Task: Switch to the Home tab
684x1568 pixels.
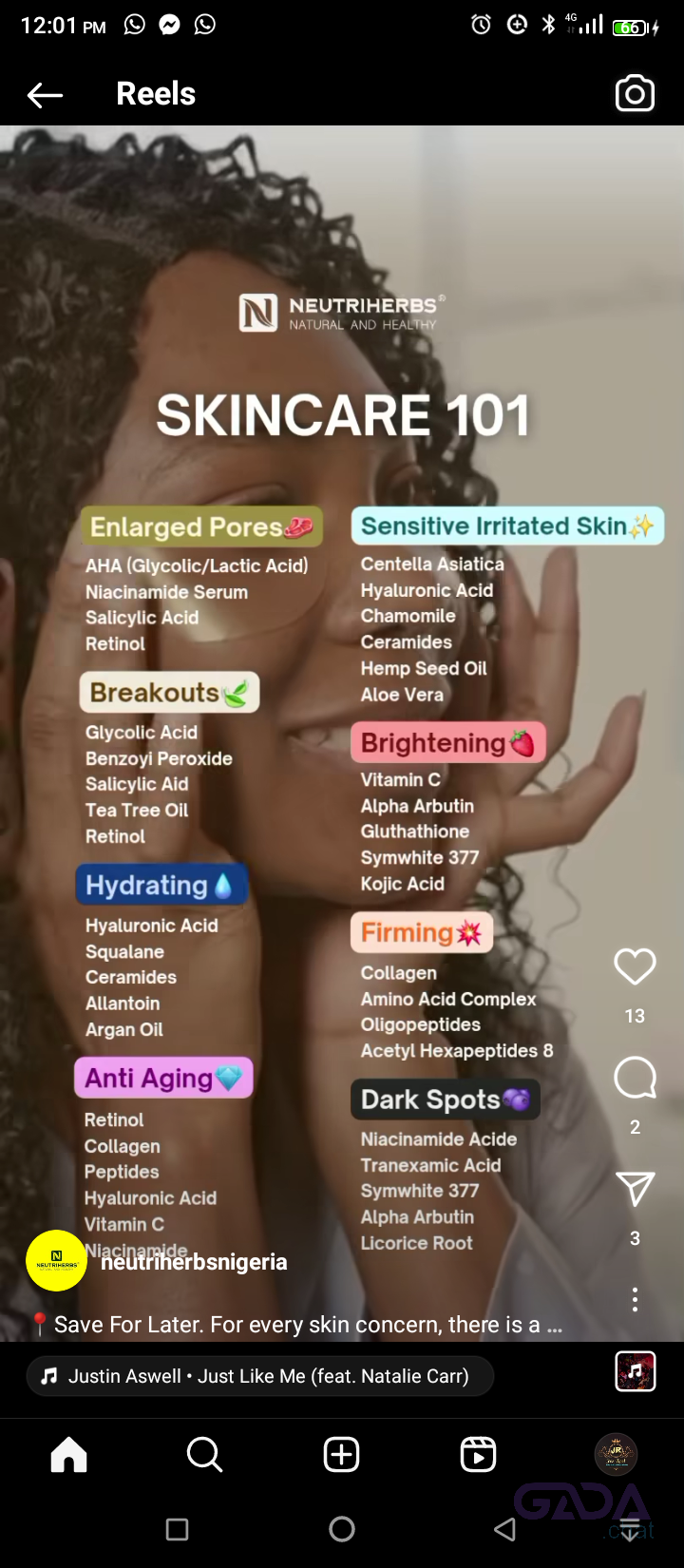Action: pos(68,1454)
